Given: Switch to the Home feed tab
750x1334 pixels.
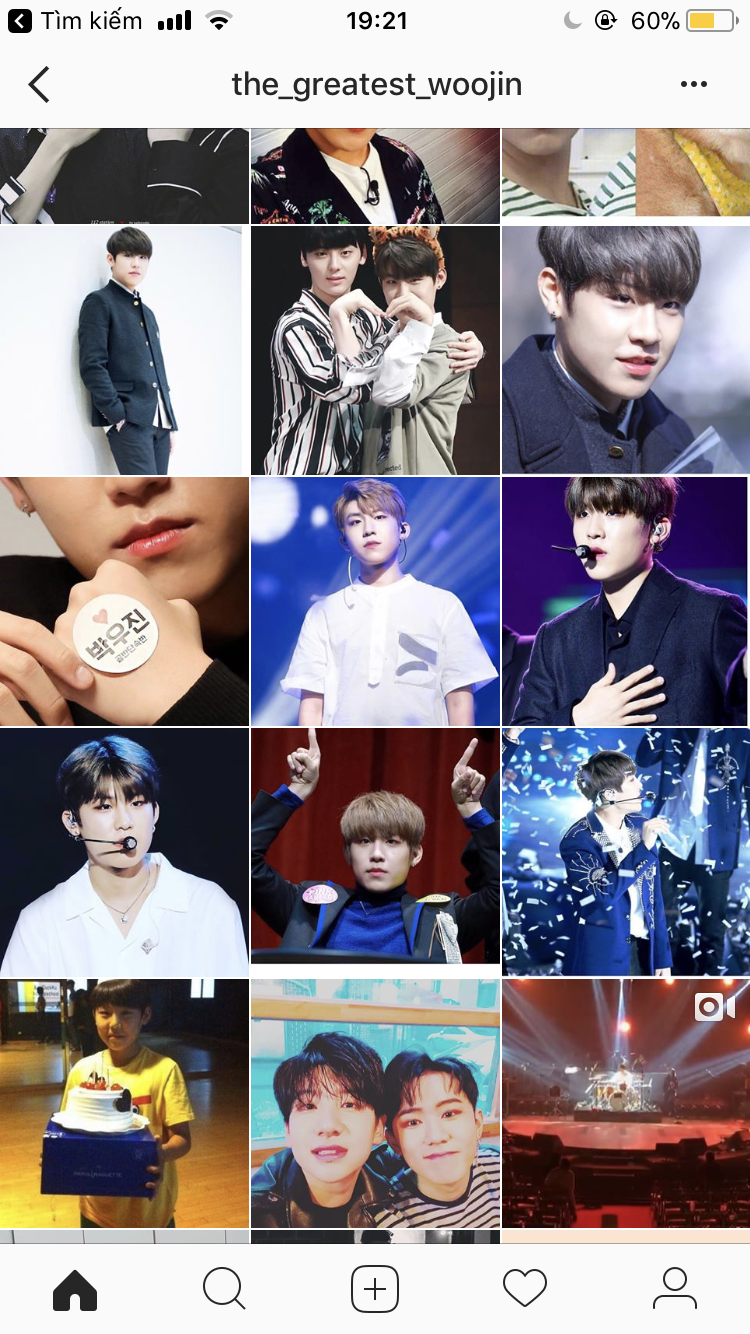Looking at the screenshot, I should [x=75, y=1289].
